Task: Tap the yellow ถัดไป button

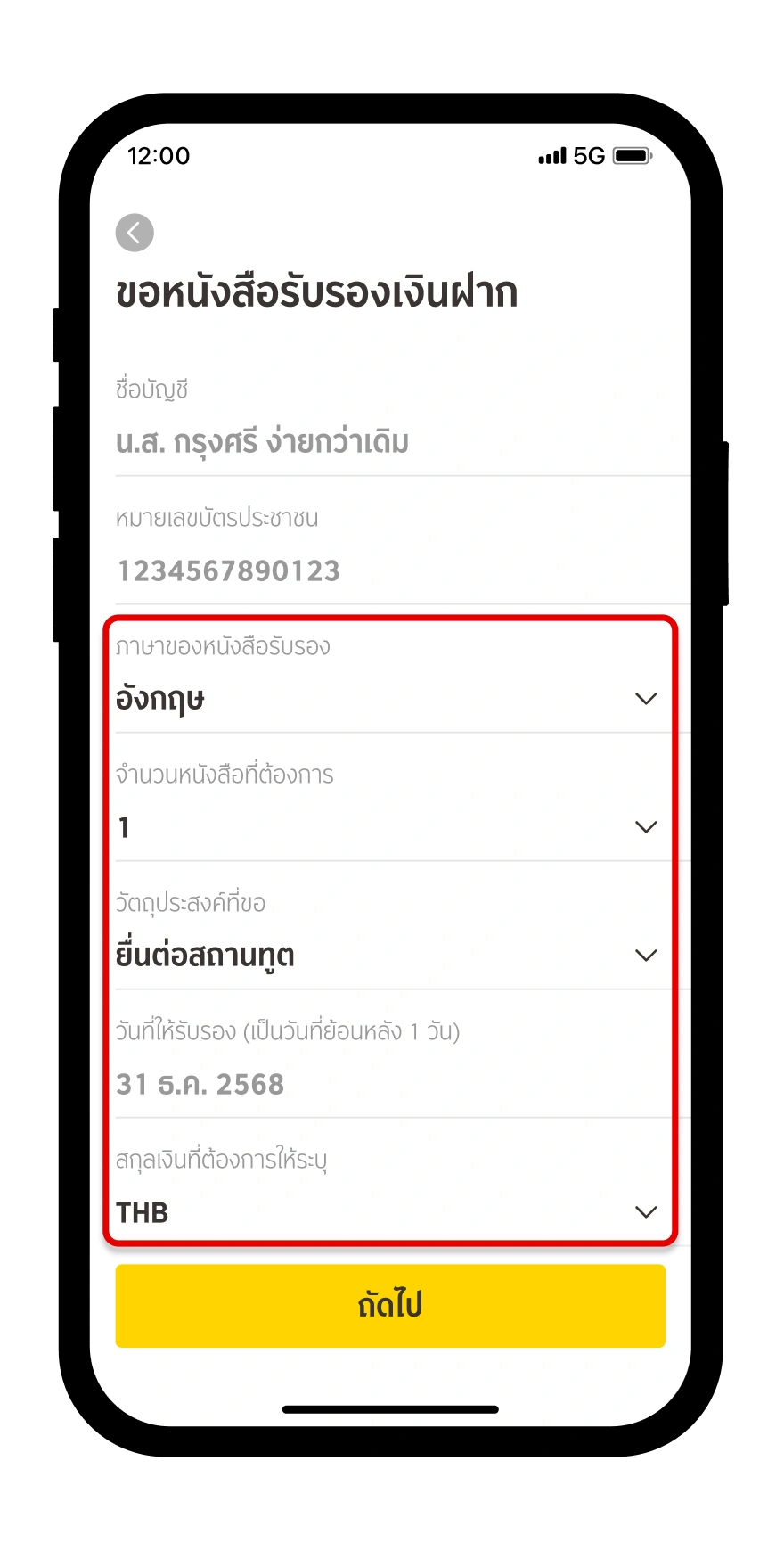Action: pos(390,1305)
